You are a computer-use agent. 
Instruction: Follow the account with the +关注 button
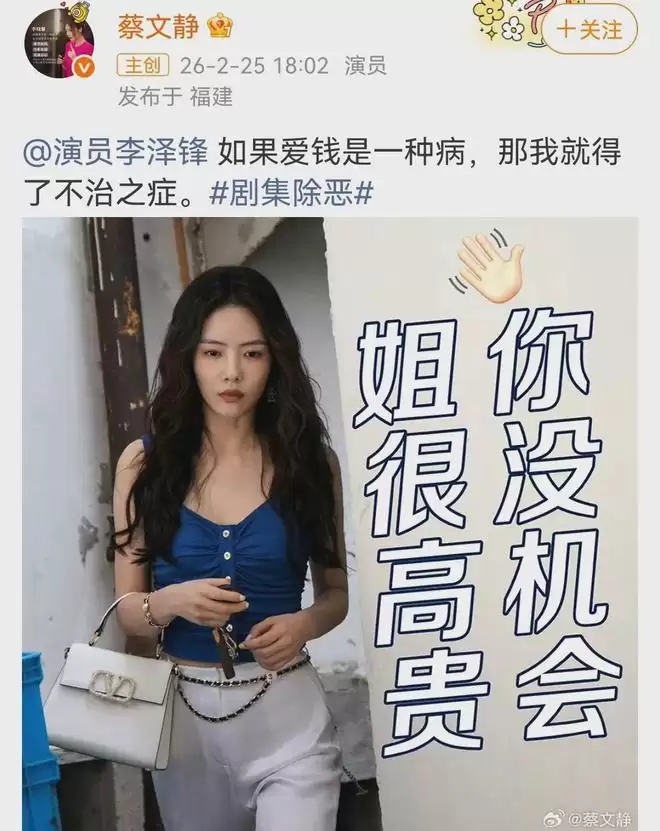(590, 29)
